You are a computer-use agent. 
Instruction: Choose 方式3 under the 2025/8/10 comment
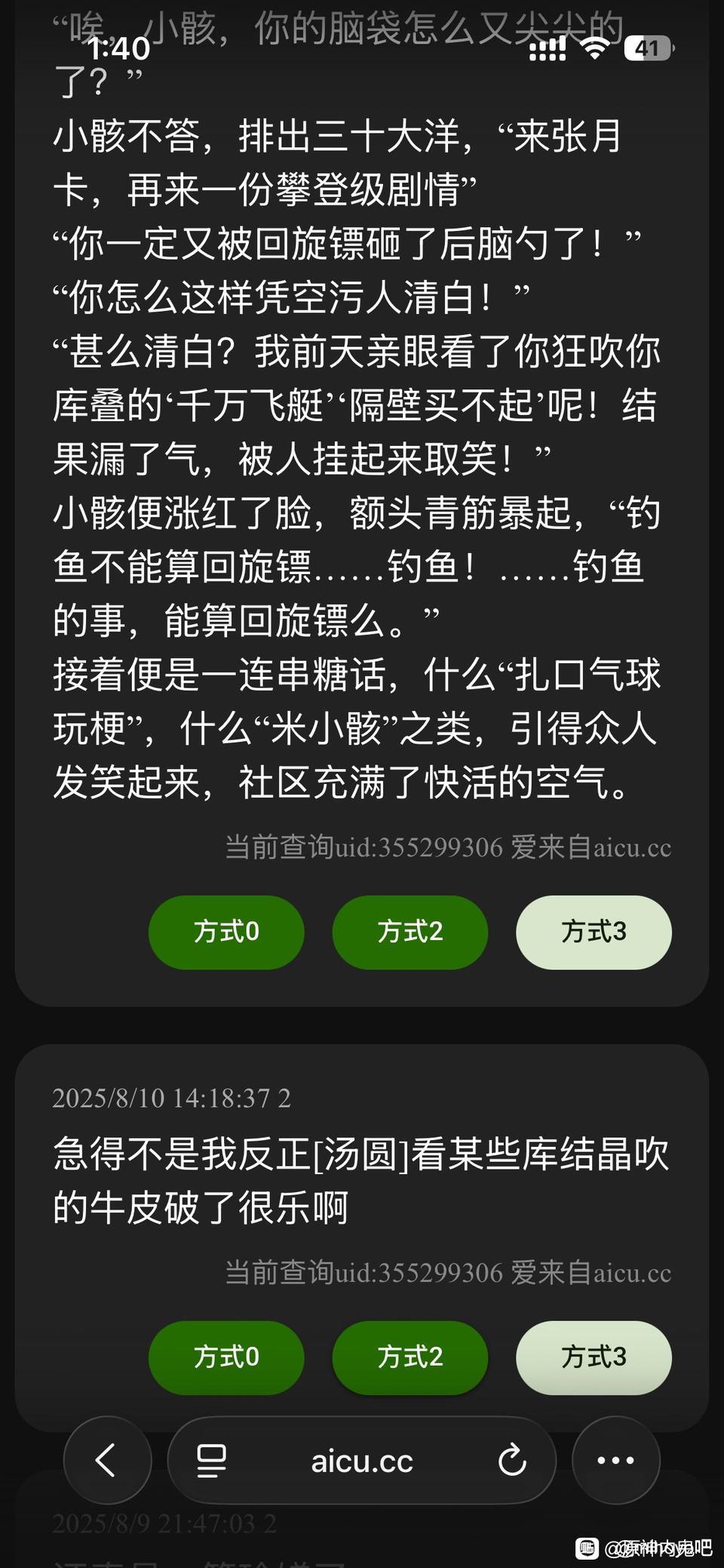pos(594,1357)
